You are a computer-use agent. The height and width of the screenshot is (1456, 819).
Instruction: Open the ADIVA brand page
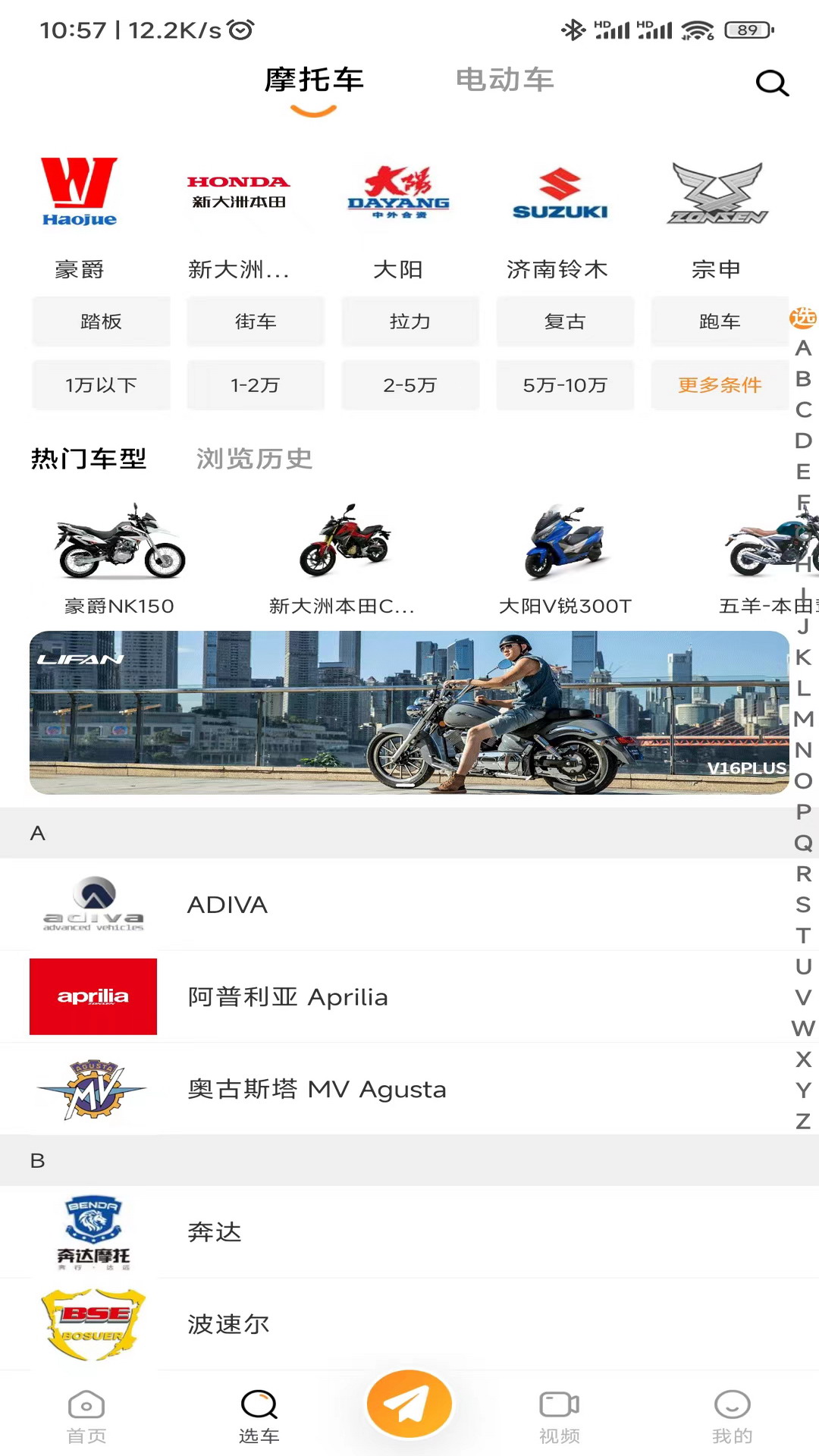click(227, 905)
